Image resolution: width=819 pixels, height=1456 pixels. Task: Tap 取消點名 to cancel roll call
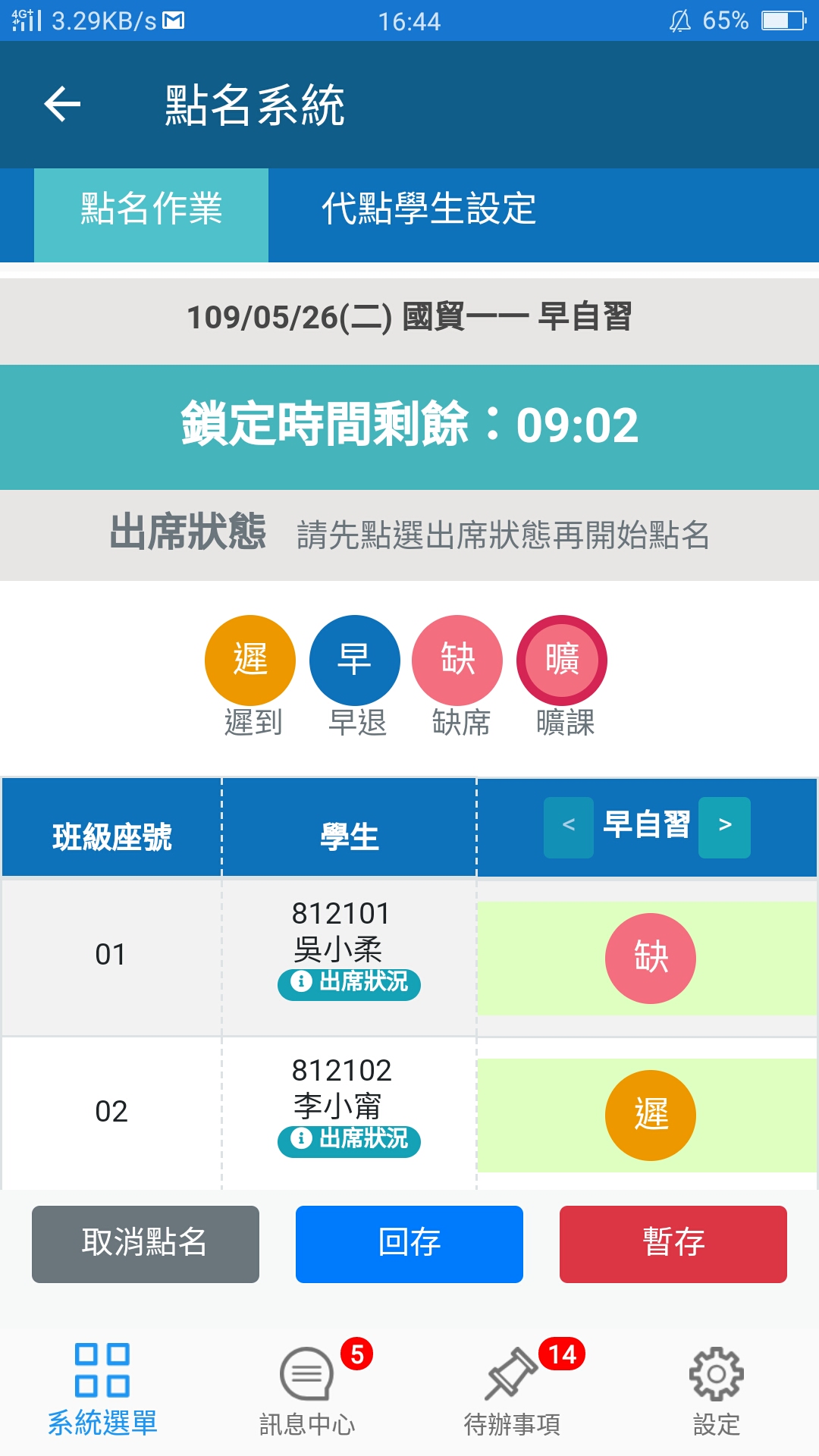coord(146,1244)
